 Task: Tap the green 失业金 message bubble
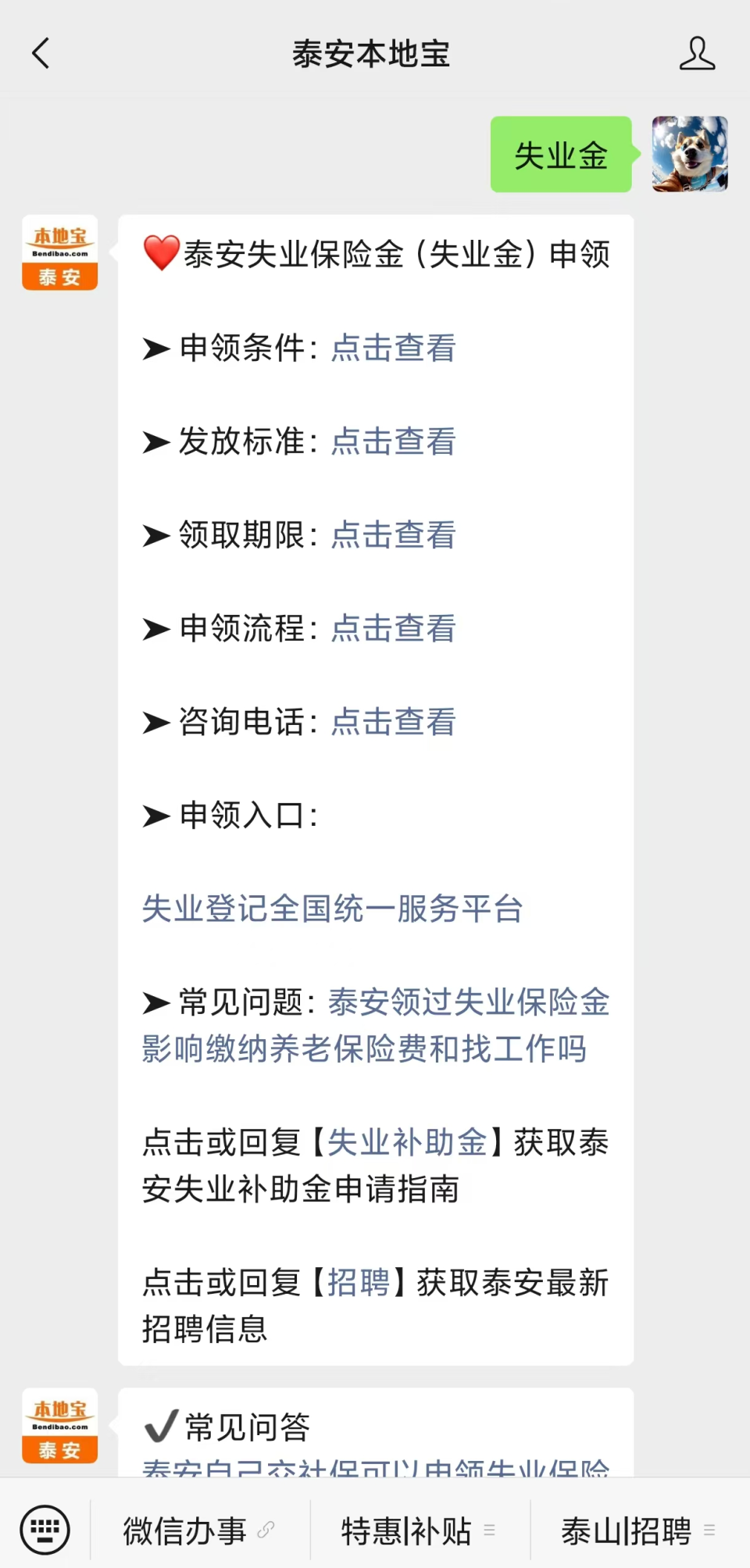561,154
